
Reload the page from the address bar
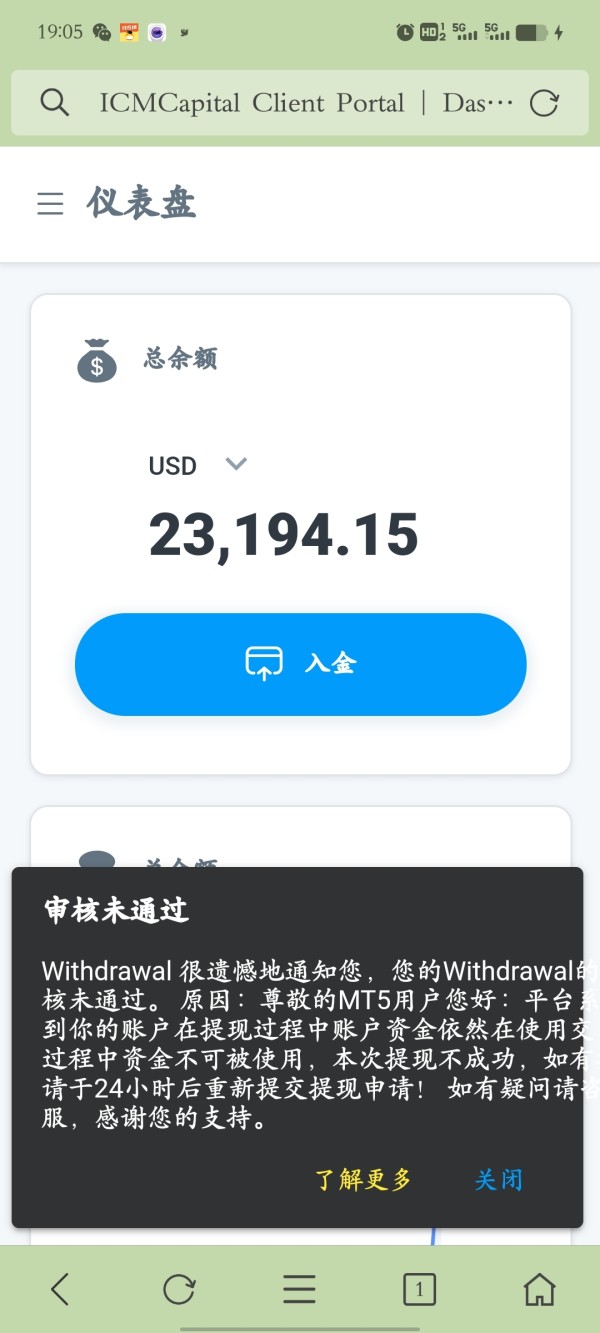pyautogui.click(x=544, y=103)
